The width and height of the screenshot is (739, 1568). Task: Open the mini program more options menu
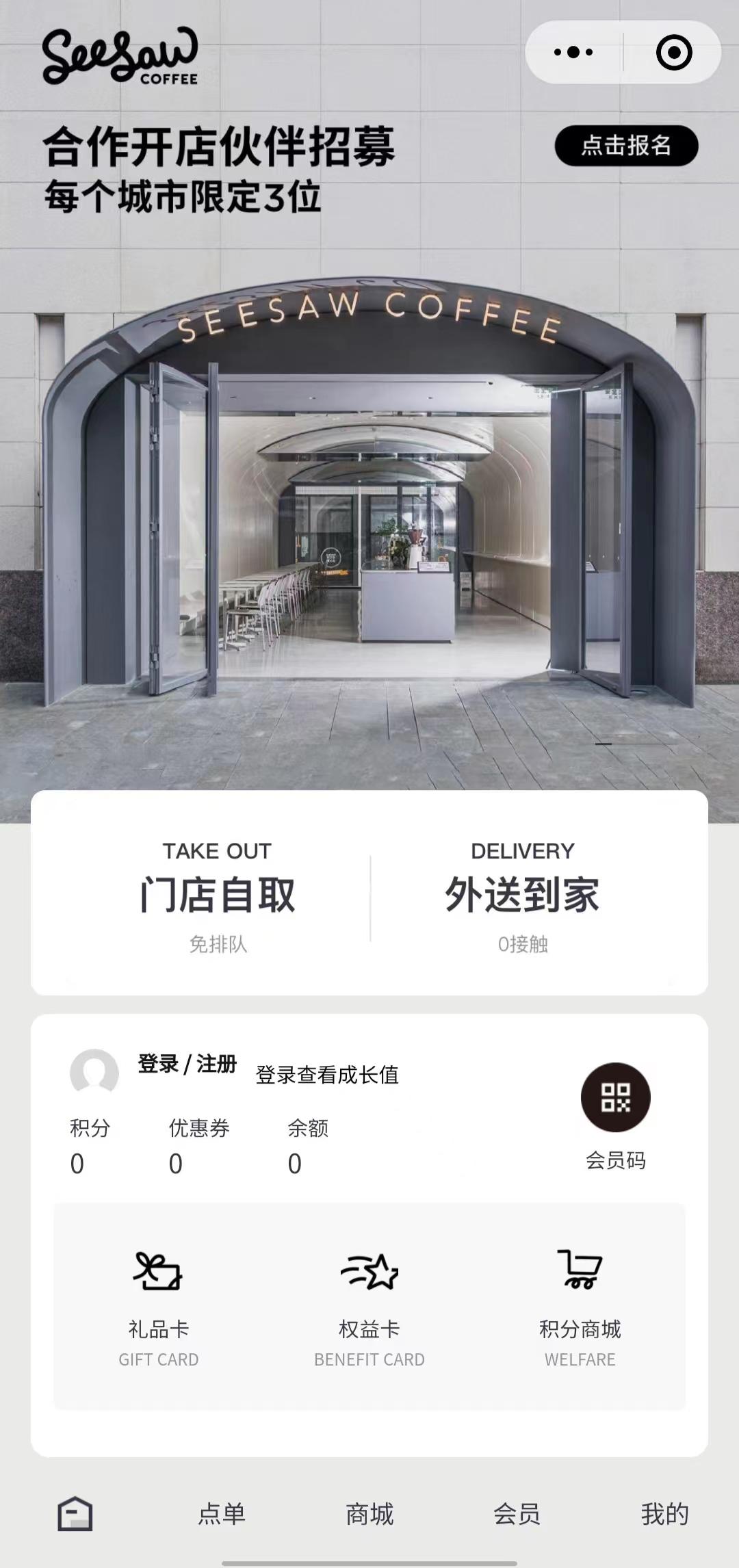pos(573,53)
